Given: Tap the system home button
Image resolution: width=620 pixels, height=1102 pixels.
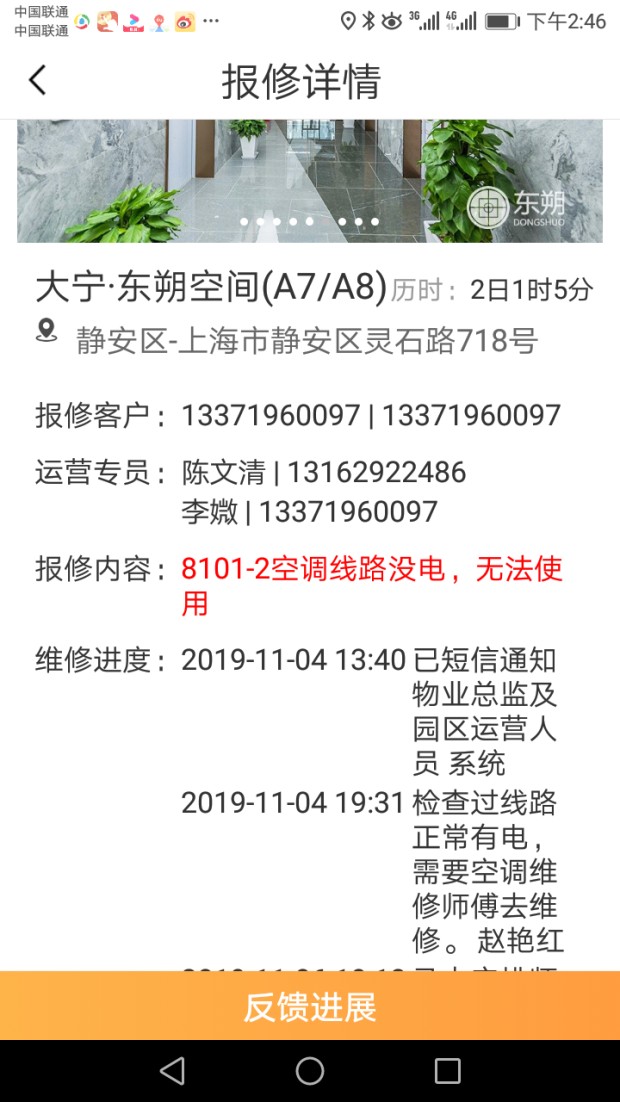Looking at the screenshot, I should pos(310,1071).
